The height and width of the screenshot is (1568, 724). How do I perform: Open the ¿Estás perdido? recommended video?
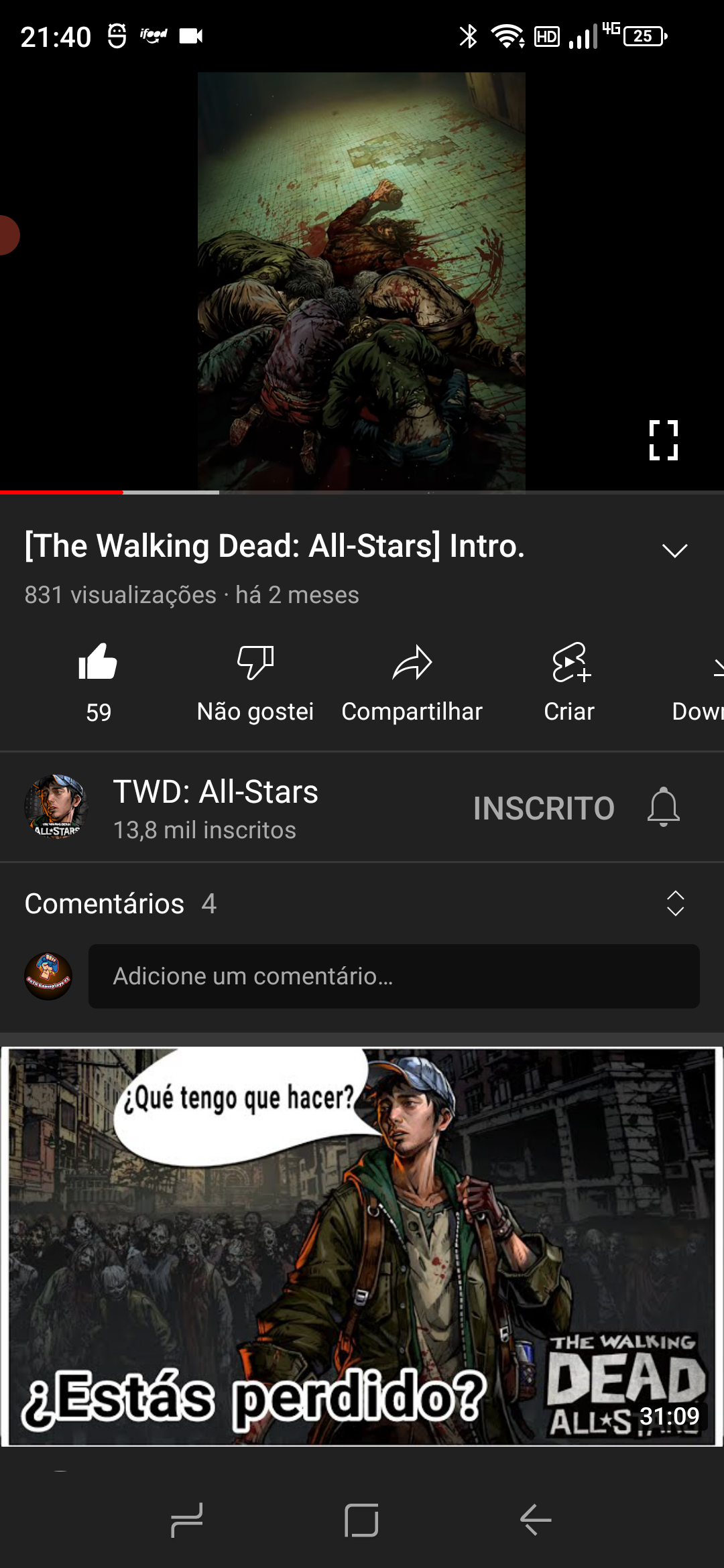(x=362, y=1246)
